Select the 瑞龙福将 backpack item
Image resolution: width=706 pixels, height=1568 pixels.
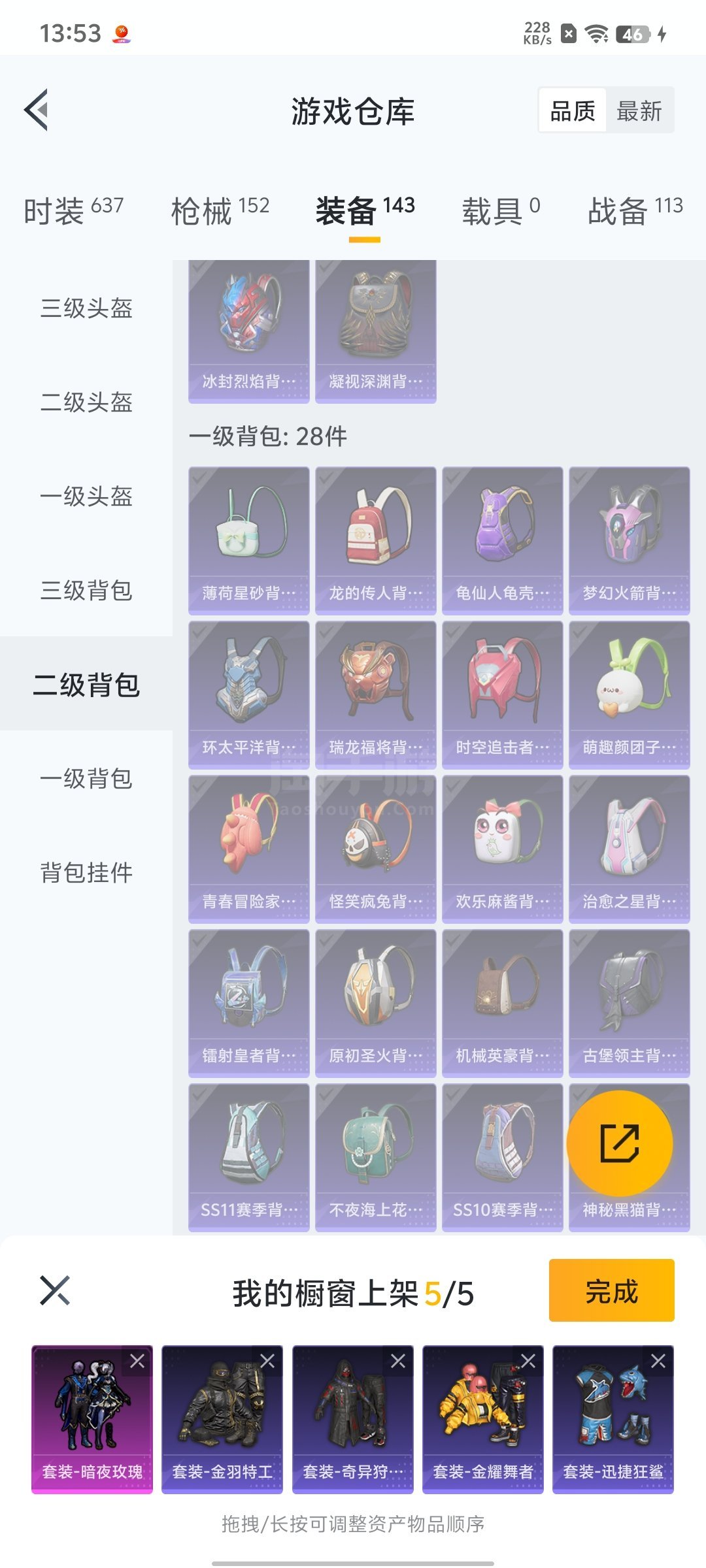click(375, 694)
